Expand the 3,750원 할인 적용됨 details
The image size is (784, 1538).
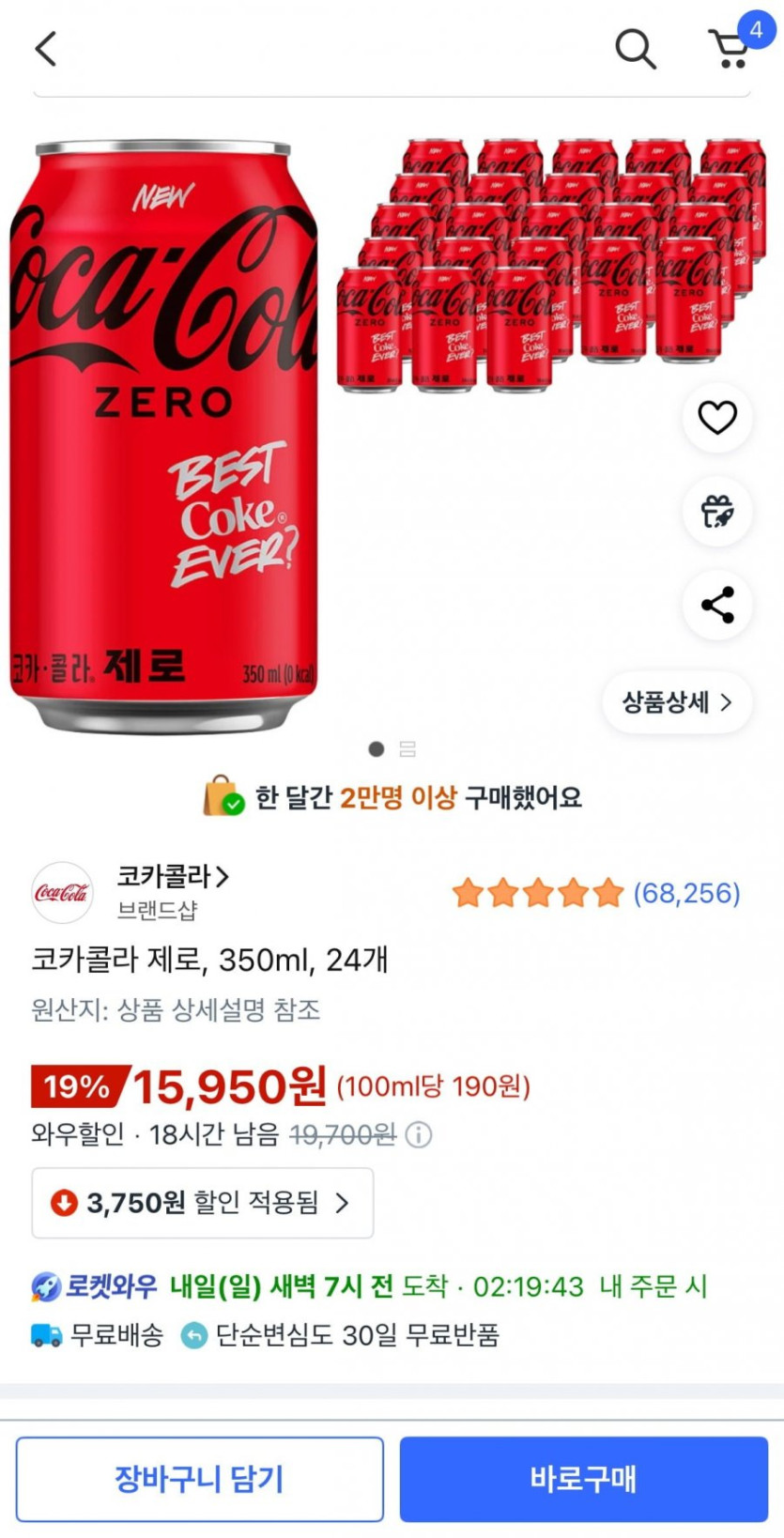[203, 1203]
